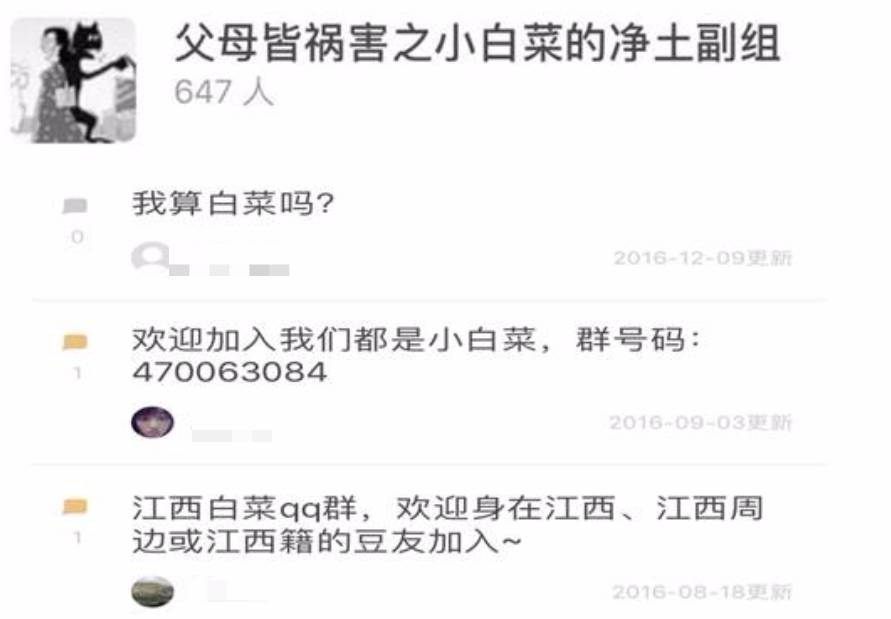The image size is (891, 619).
Task: Open the group title 父母皆祸害之小白菜的净土副组
Action: click(x=477, y=46)
